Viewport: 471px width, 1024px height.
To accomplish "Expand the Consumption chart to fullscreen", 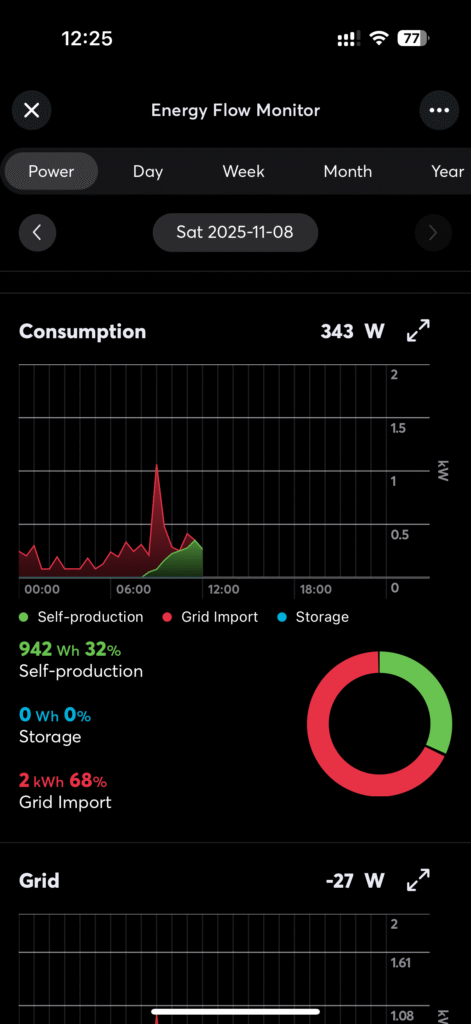I will (418, 331).
